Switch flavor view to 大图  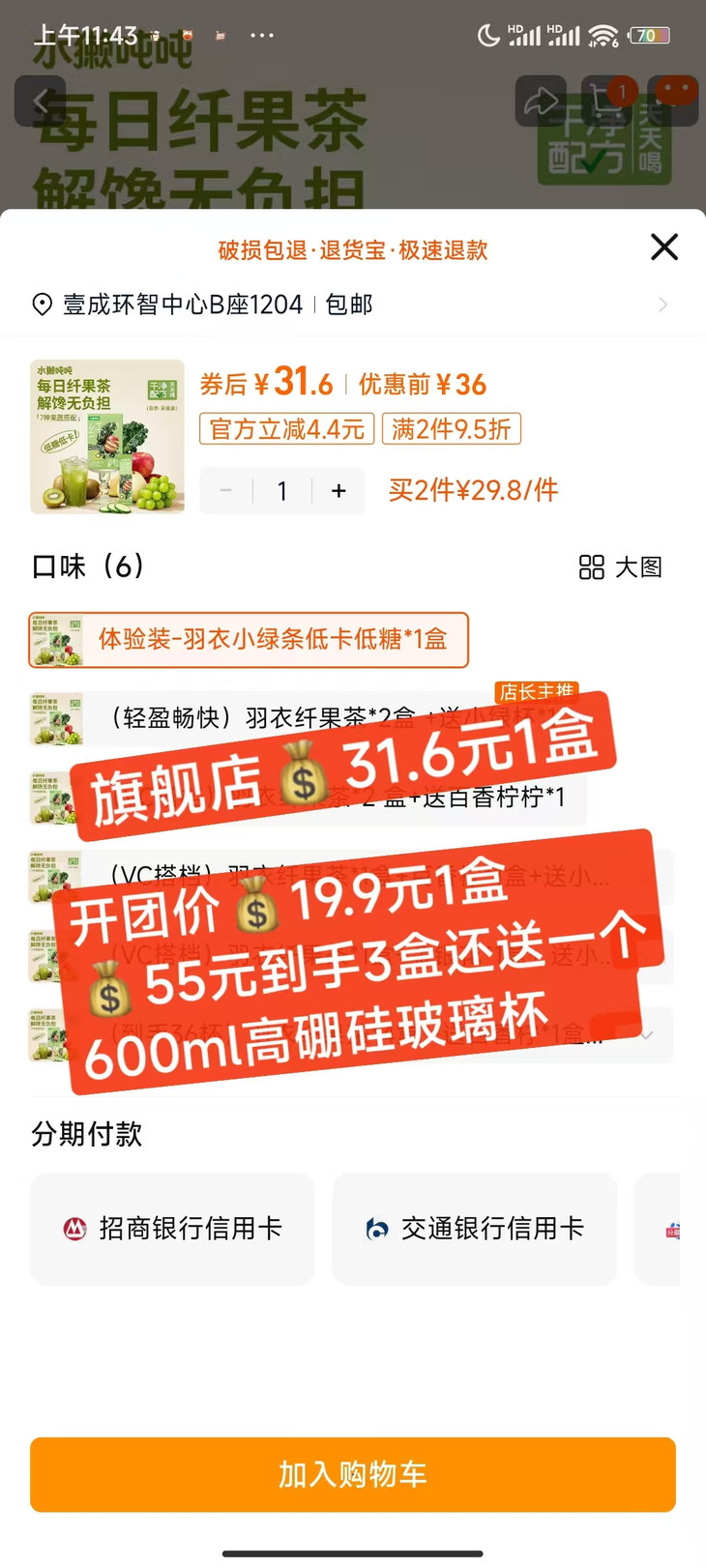[621, 567]
